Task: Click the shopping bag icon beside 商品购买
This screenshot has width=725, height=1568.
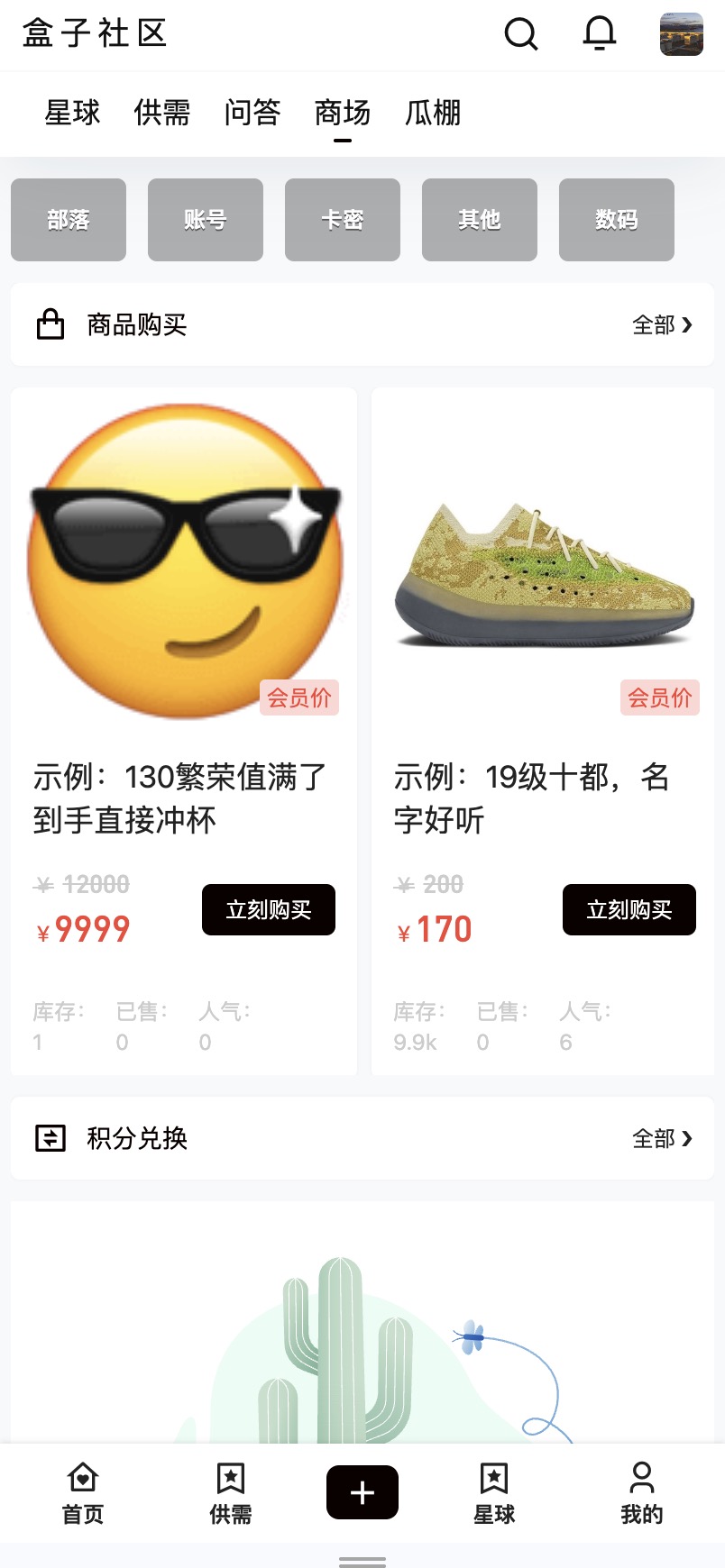Action: tap(50, 324)
